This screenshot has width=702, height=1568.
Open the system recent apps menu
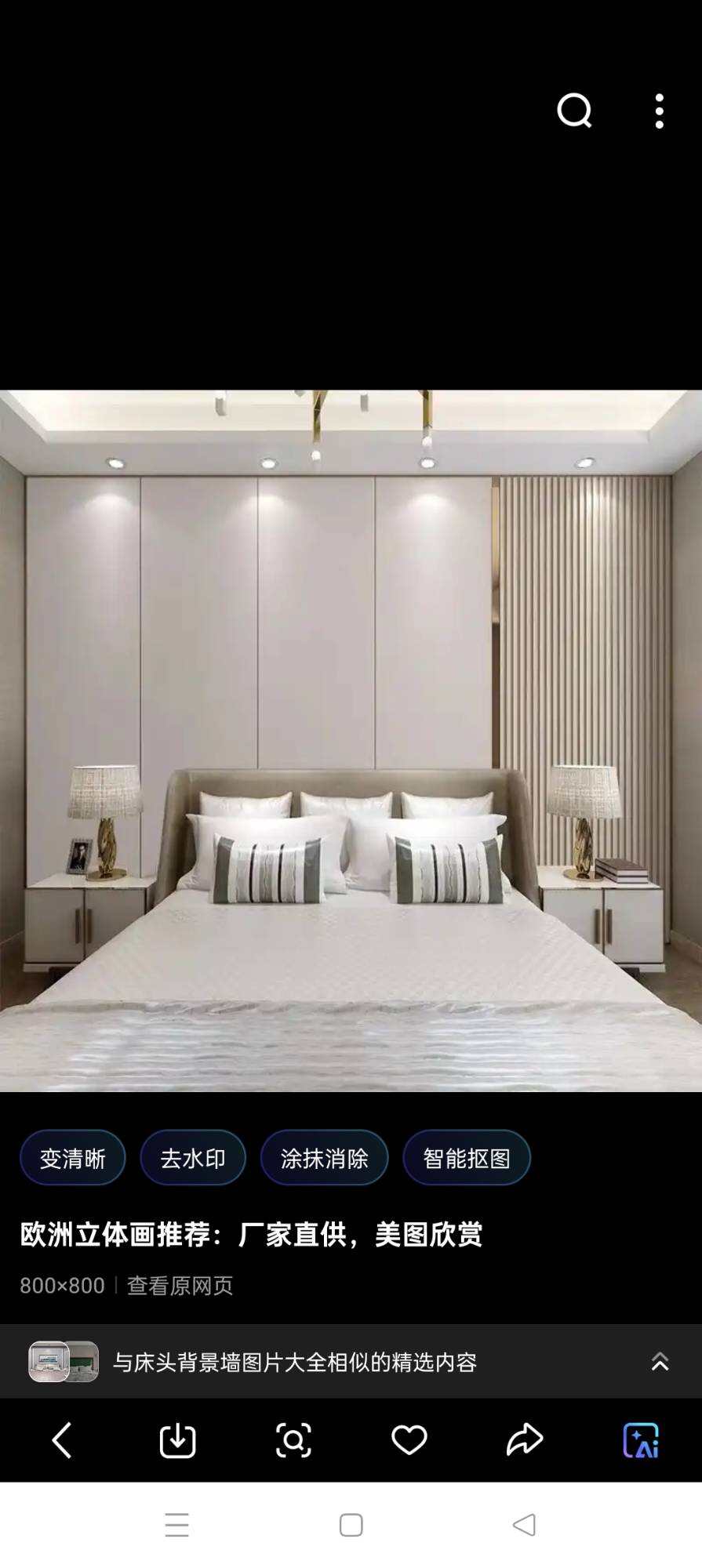pos(176,1525)
